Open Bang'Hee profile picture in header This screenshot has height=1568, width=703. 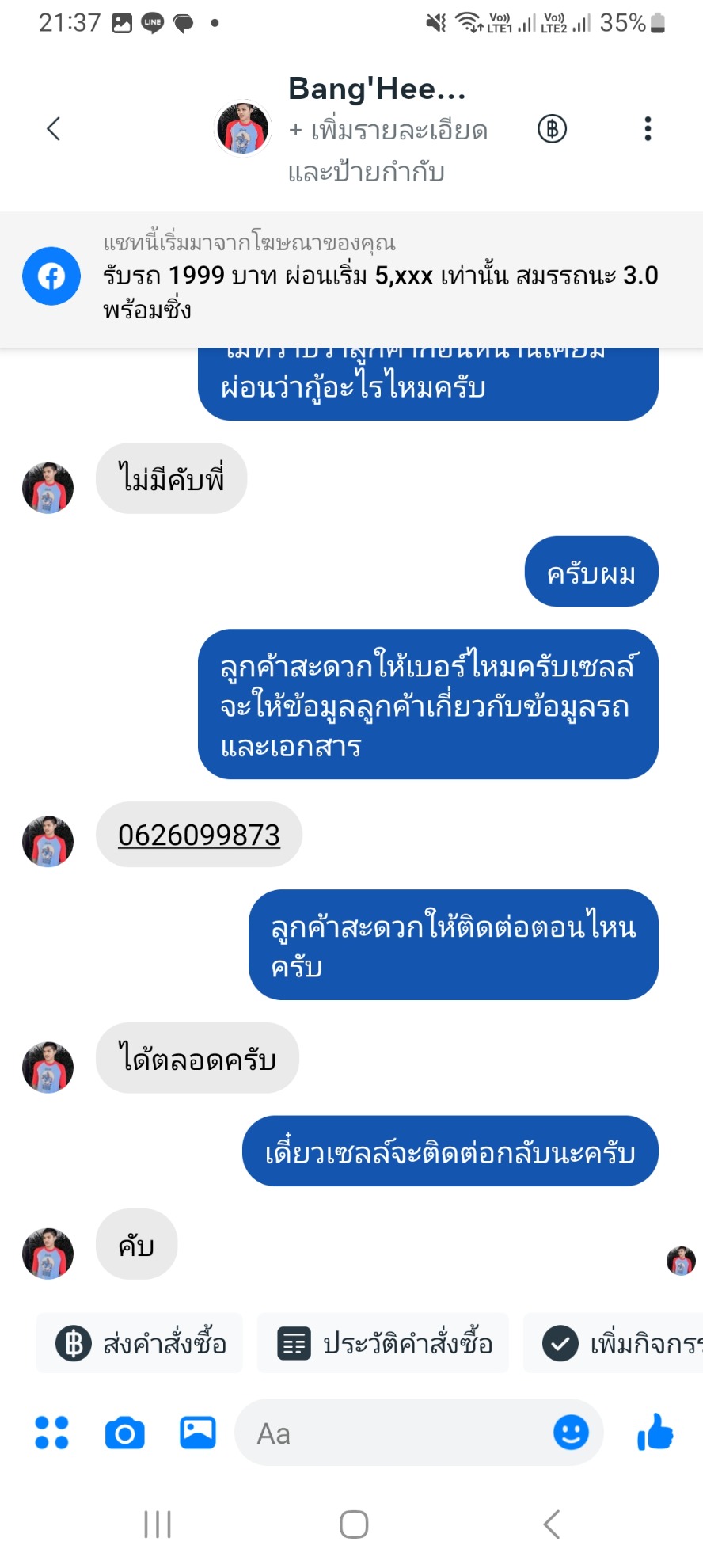(242, 128)
